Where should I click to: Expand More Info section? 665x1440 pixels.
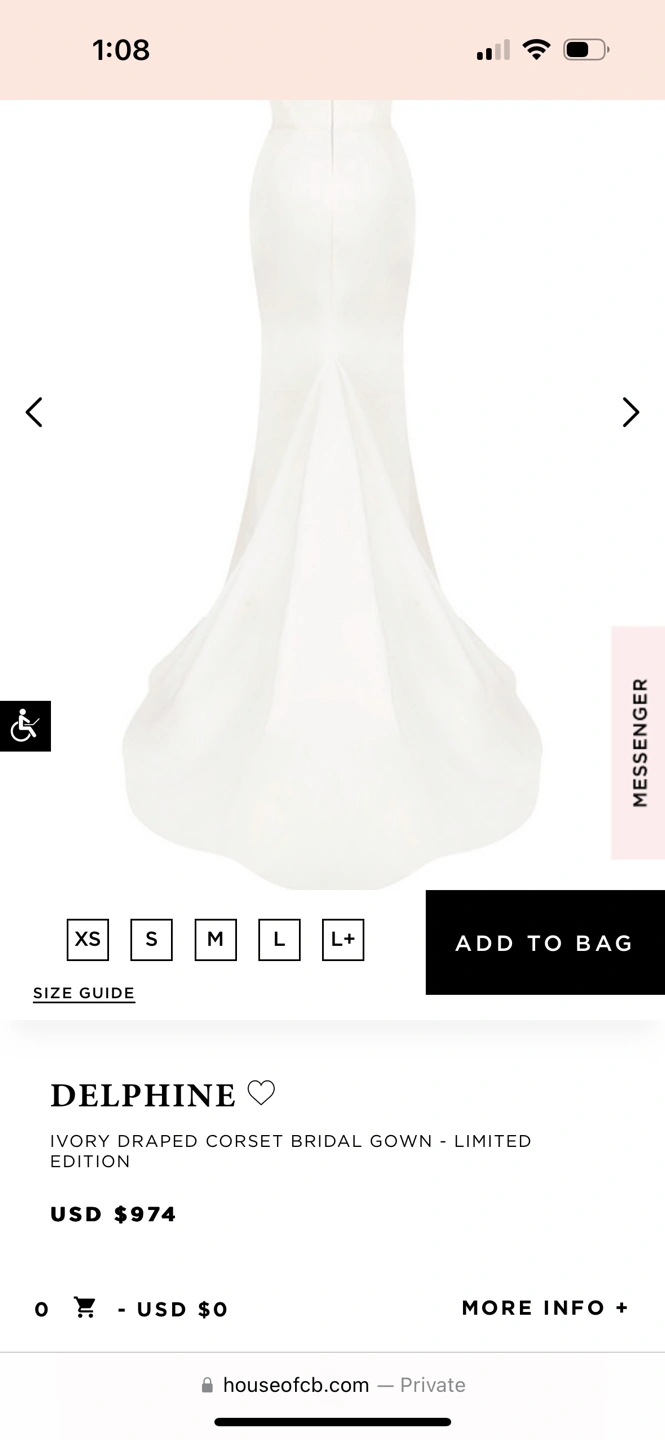point(545,1308)
